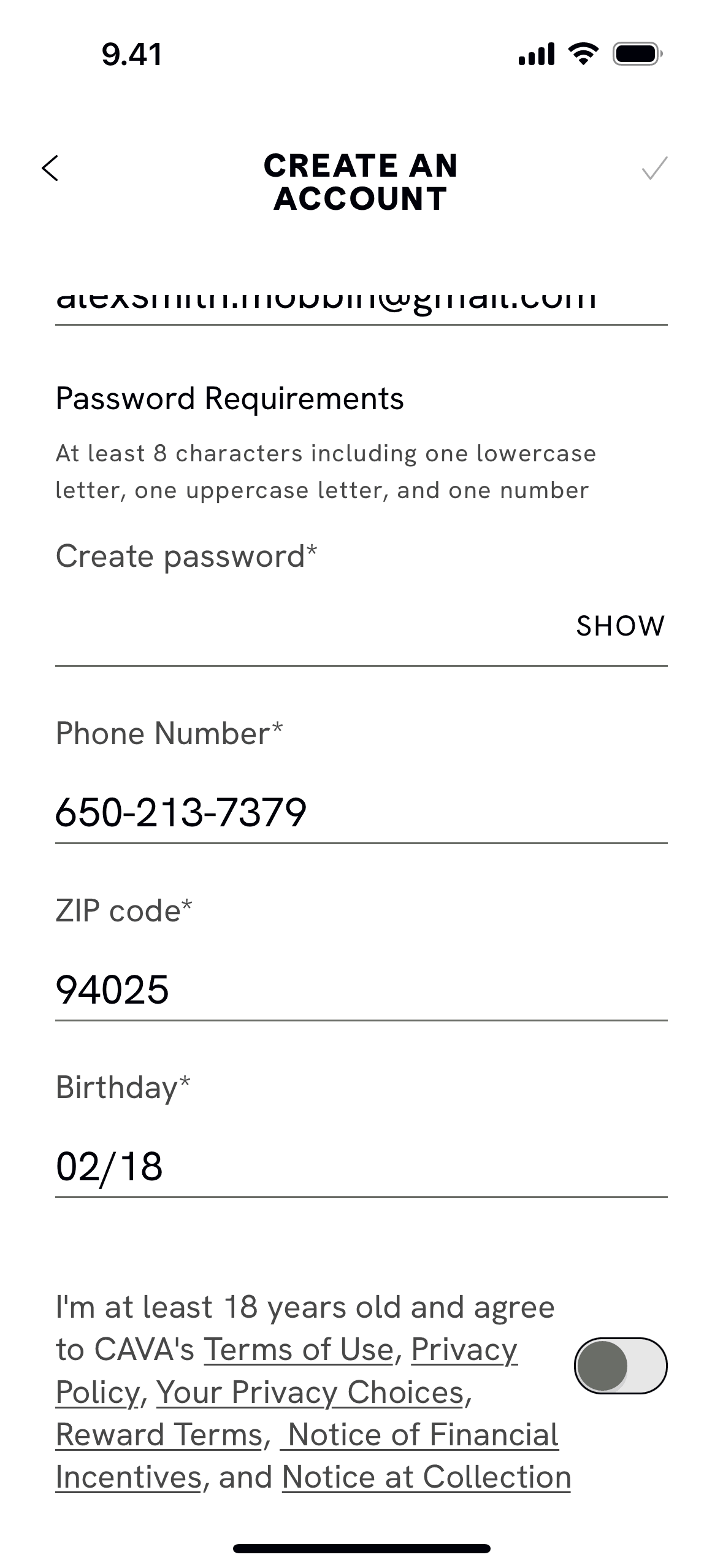Open Notice of Financial Incentives
723x1568 pixels.
pos(420,1434)
